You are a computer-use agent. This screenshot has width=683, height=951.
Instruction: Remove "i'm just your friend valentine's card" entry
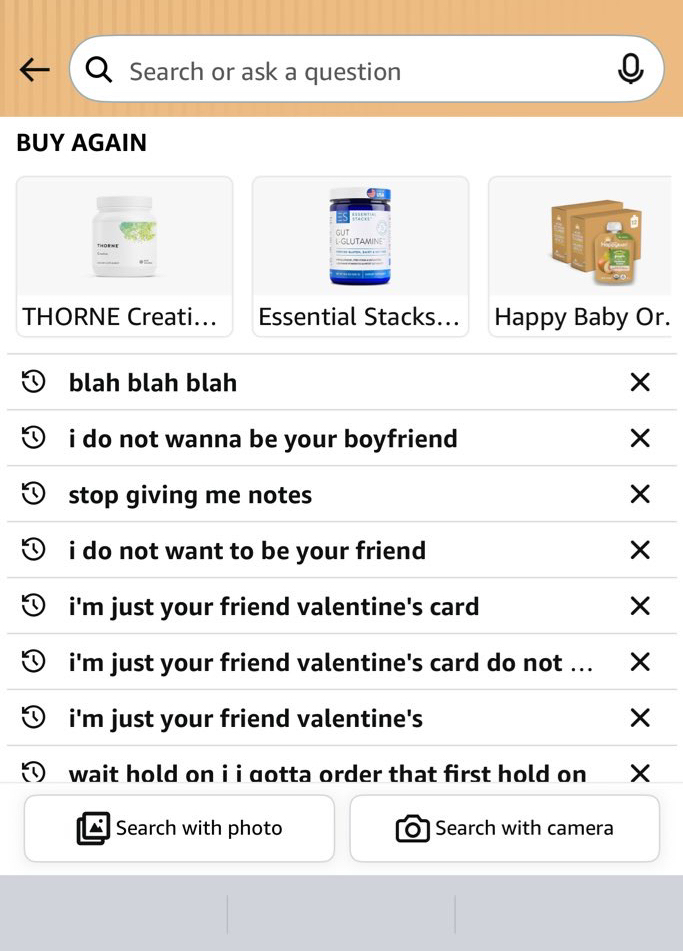[x=640, y=606]
